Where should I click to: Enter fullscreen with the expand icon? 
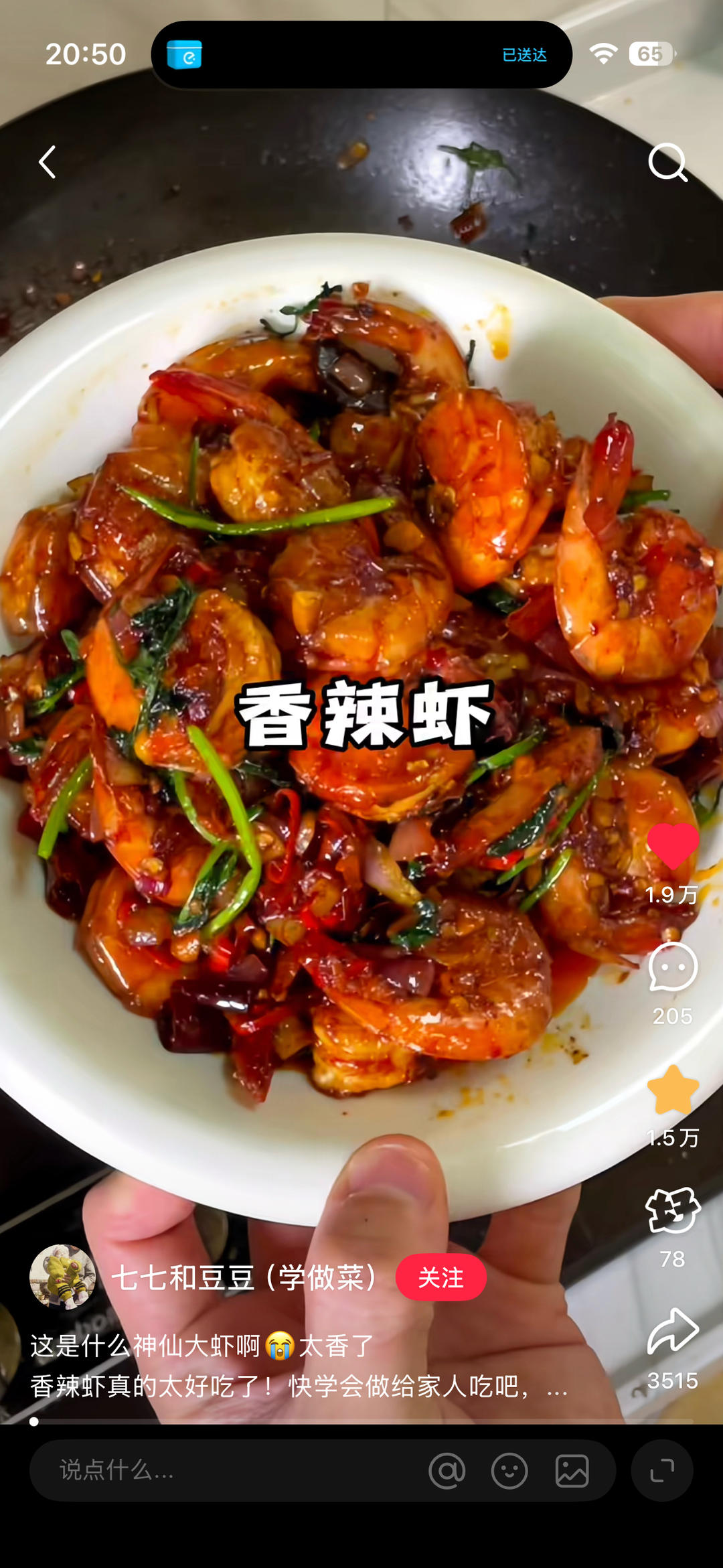click(x=661, y=1470)
